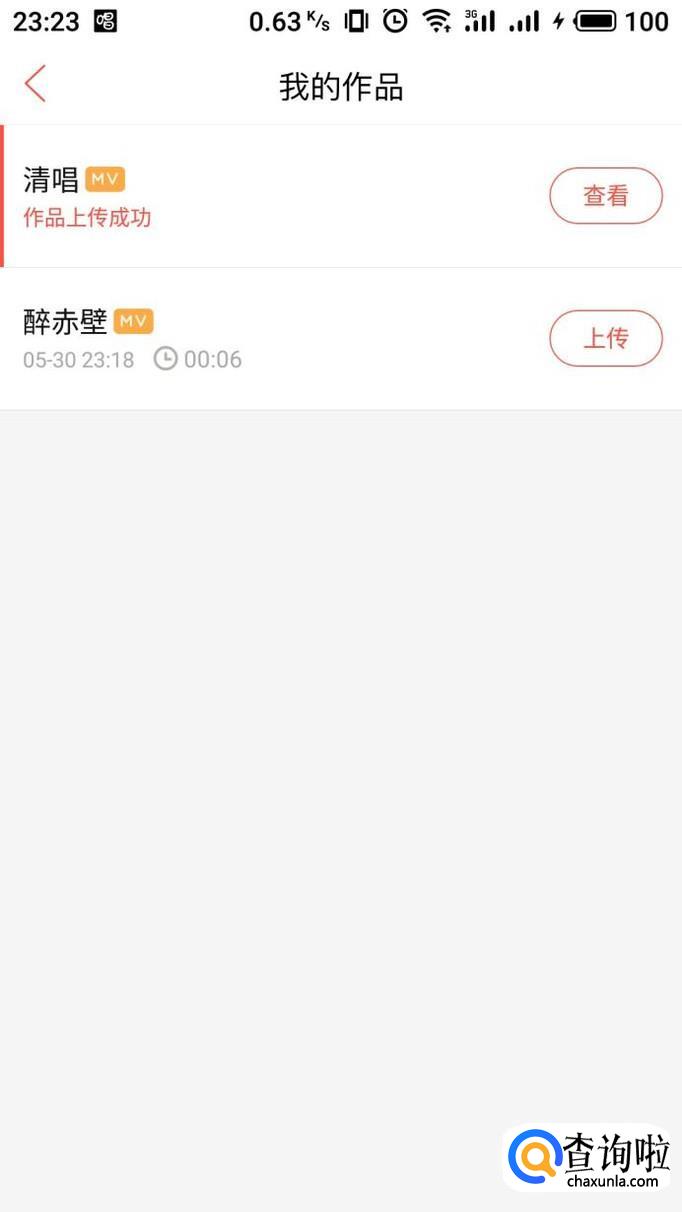Tap 查看 button for 清唱

point(605,196)
